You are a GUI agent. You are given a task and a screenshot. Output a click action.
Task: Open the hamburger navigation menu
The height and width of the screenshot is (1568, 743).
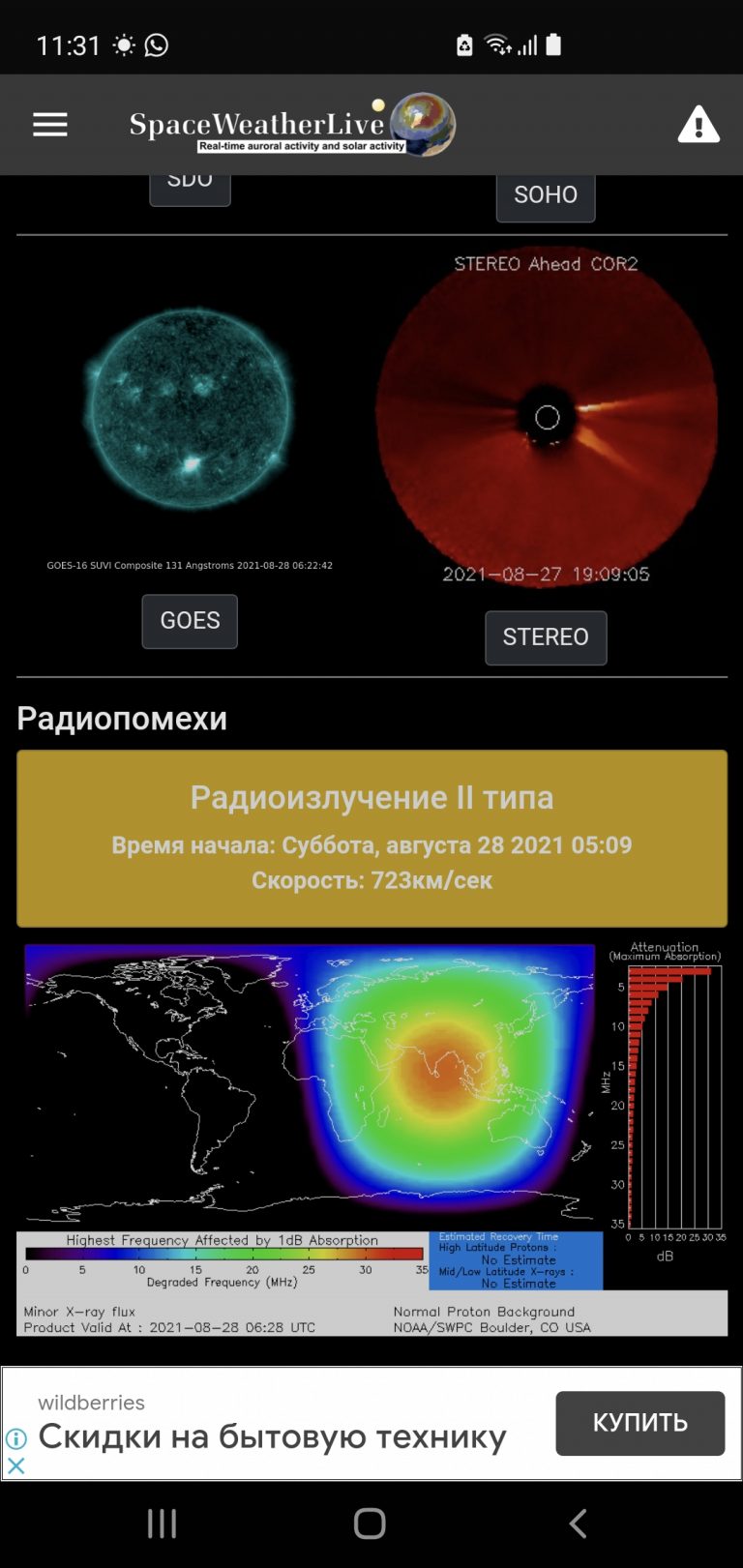coord(50,125)
